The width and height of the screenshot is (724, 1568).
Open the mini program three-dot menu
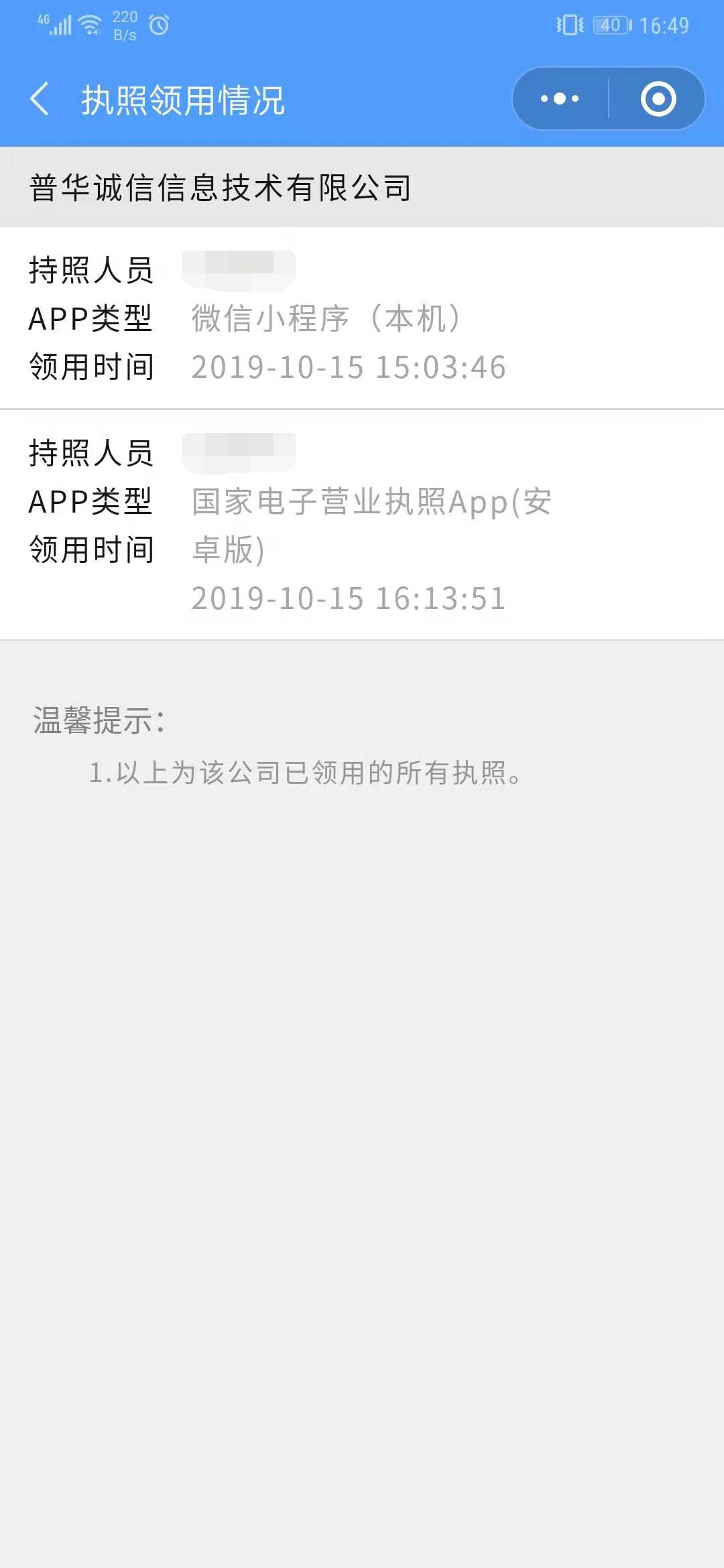560,99
